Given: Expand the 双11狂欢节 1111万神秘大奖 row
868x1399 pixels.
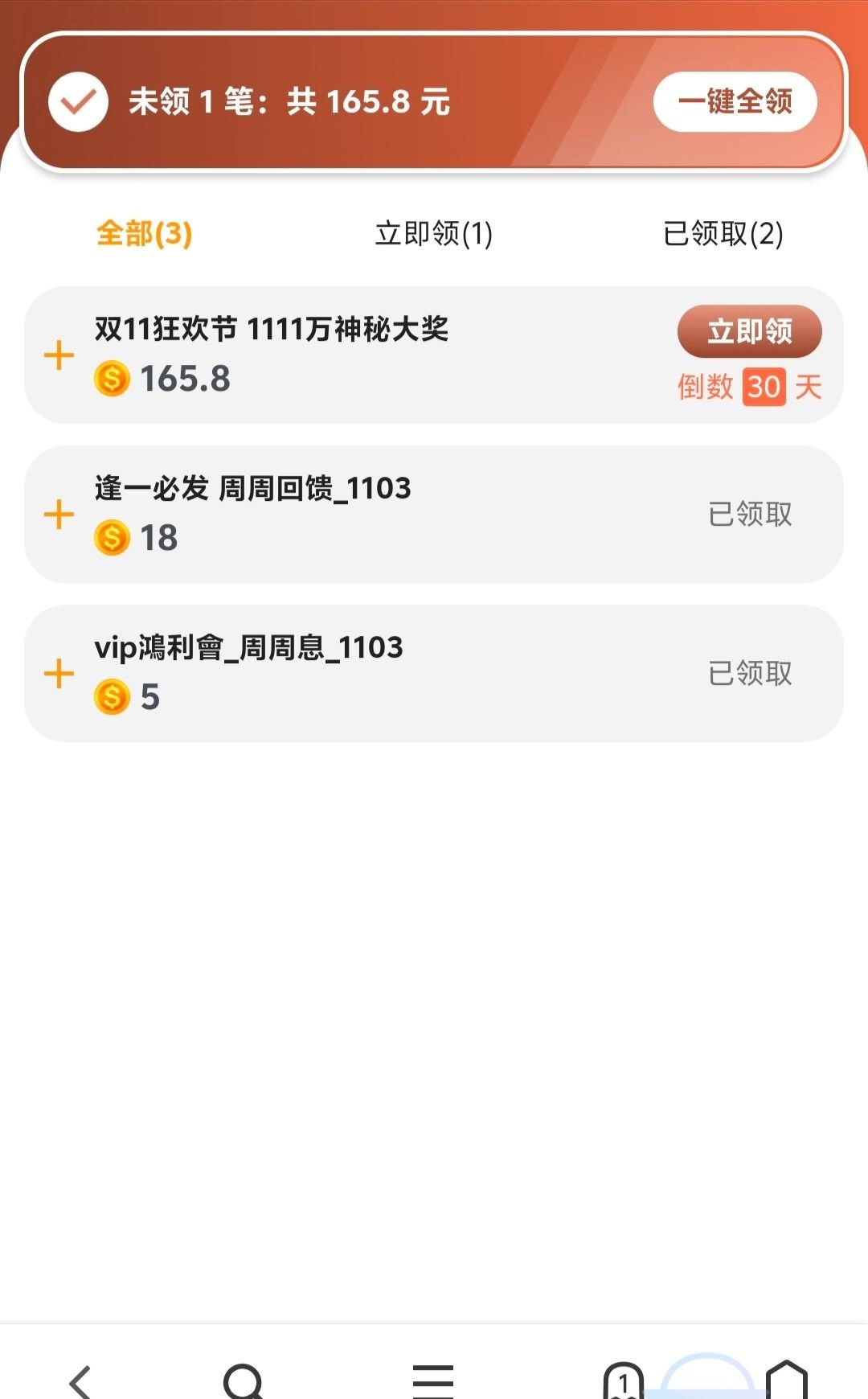Looking at the screenshot, I should click(x=59, y=355).
